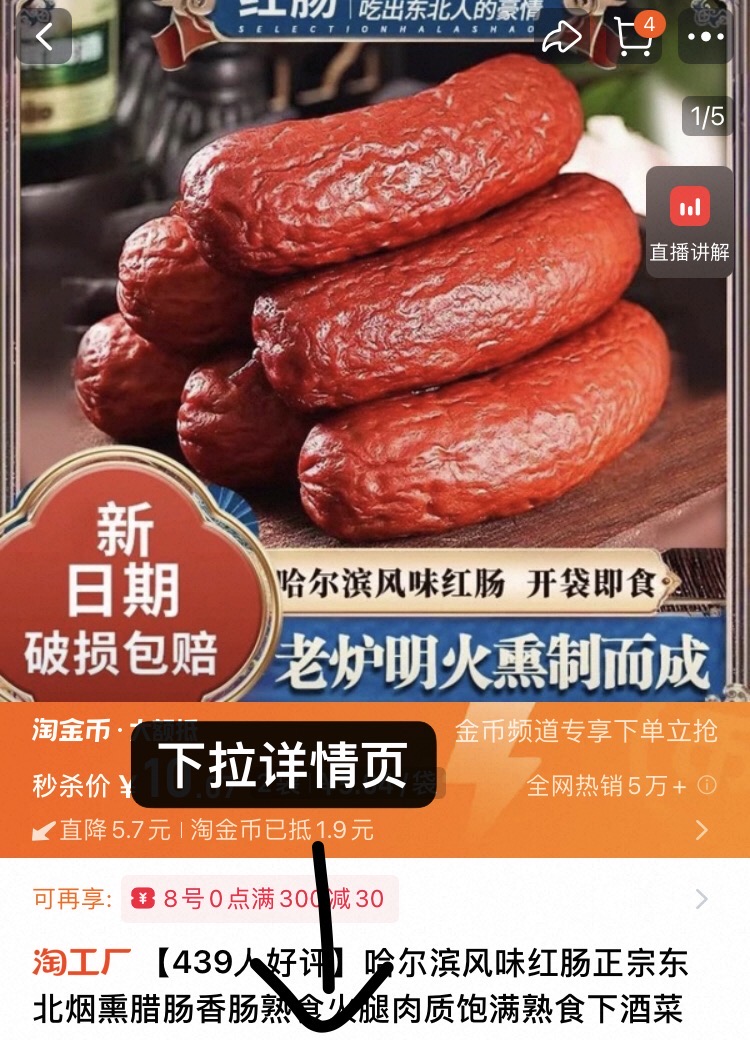Open the three-dot overflow menu
Viewport: 750px width, 1040px height.
coord(705,37)
